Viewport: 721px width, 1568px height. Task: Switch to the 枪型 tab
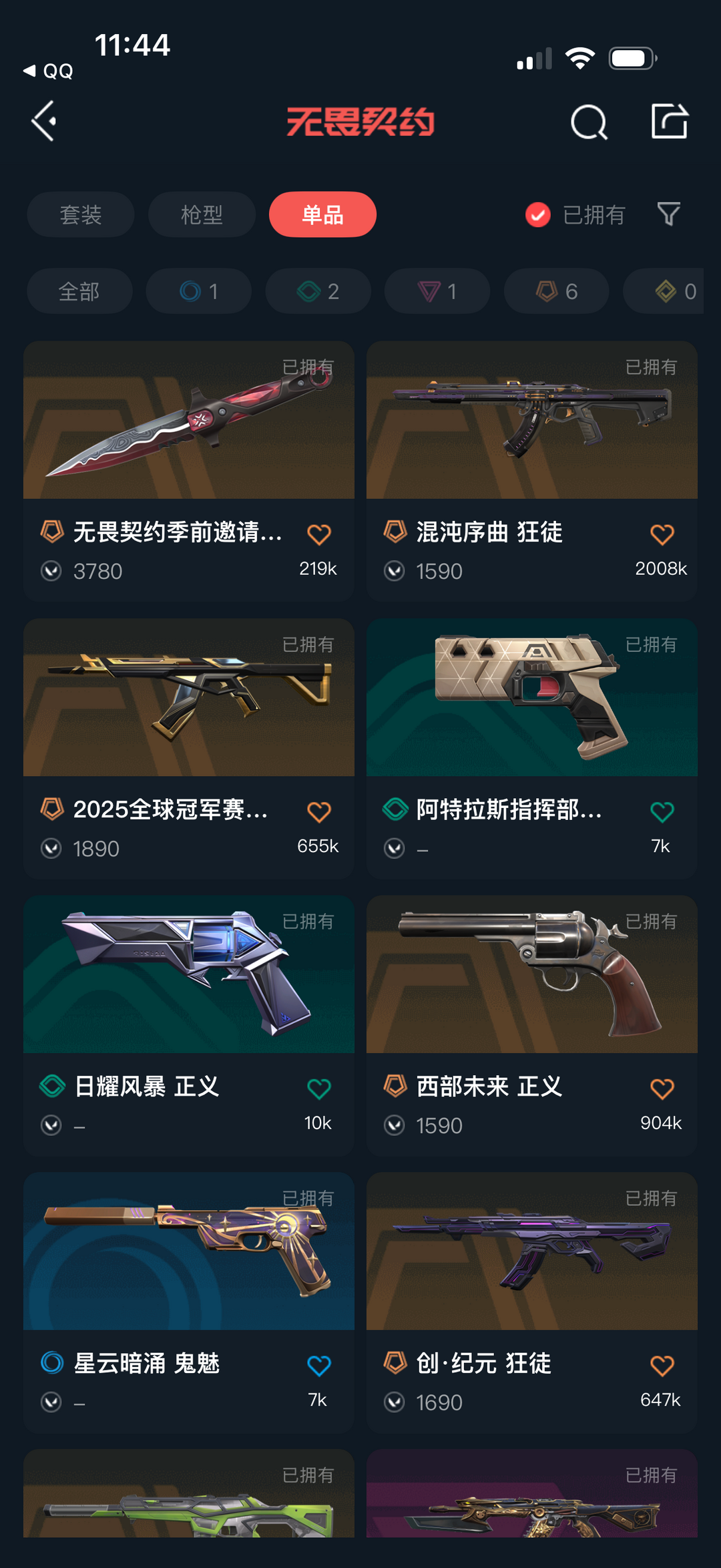[x=202, y=214]
